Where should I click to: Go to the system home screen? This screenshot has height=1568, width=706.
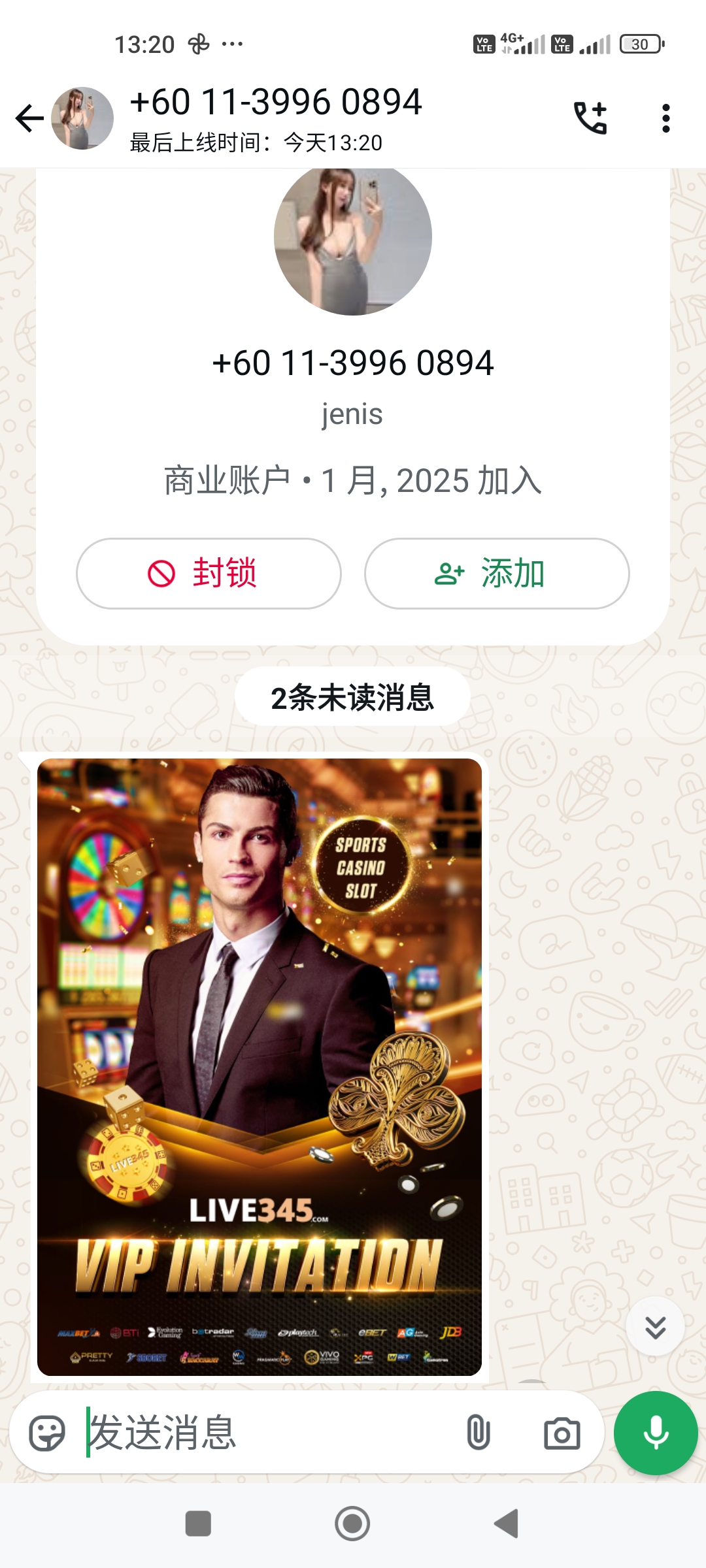tap(352, 1524)
